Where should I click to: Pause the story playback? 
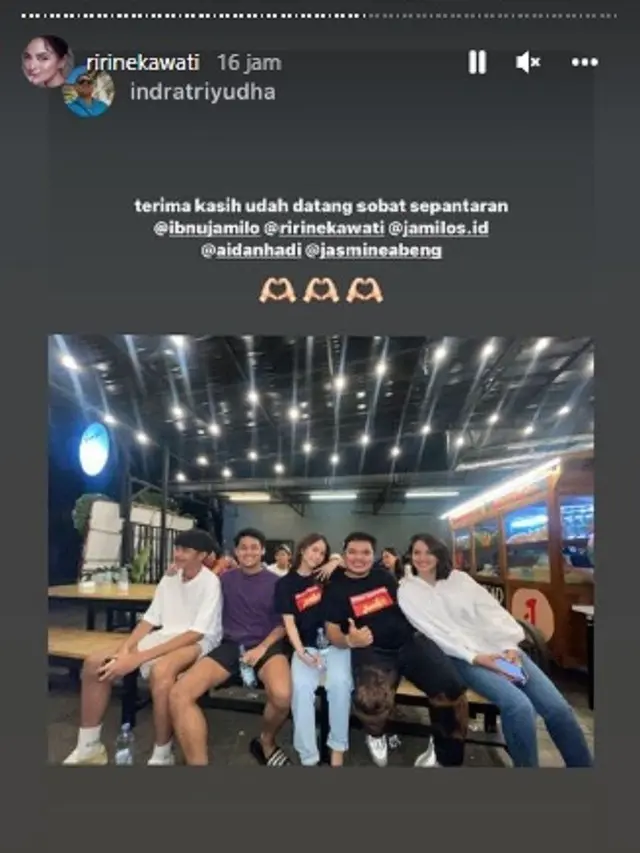(477, 62)
